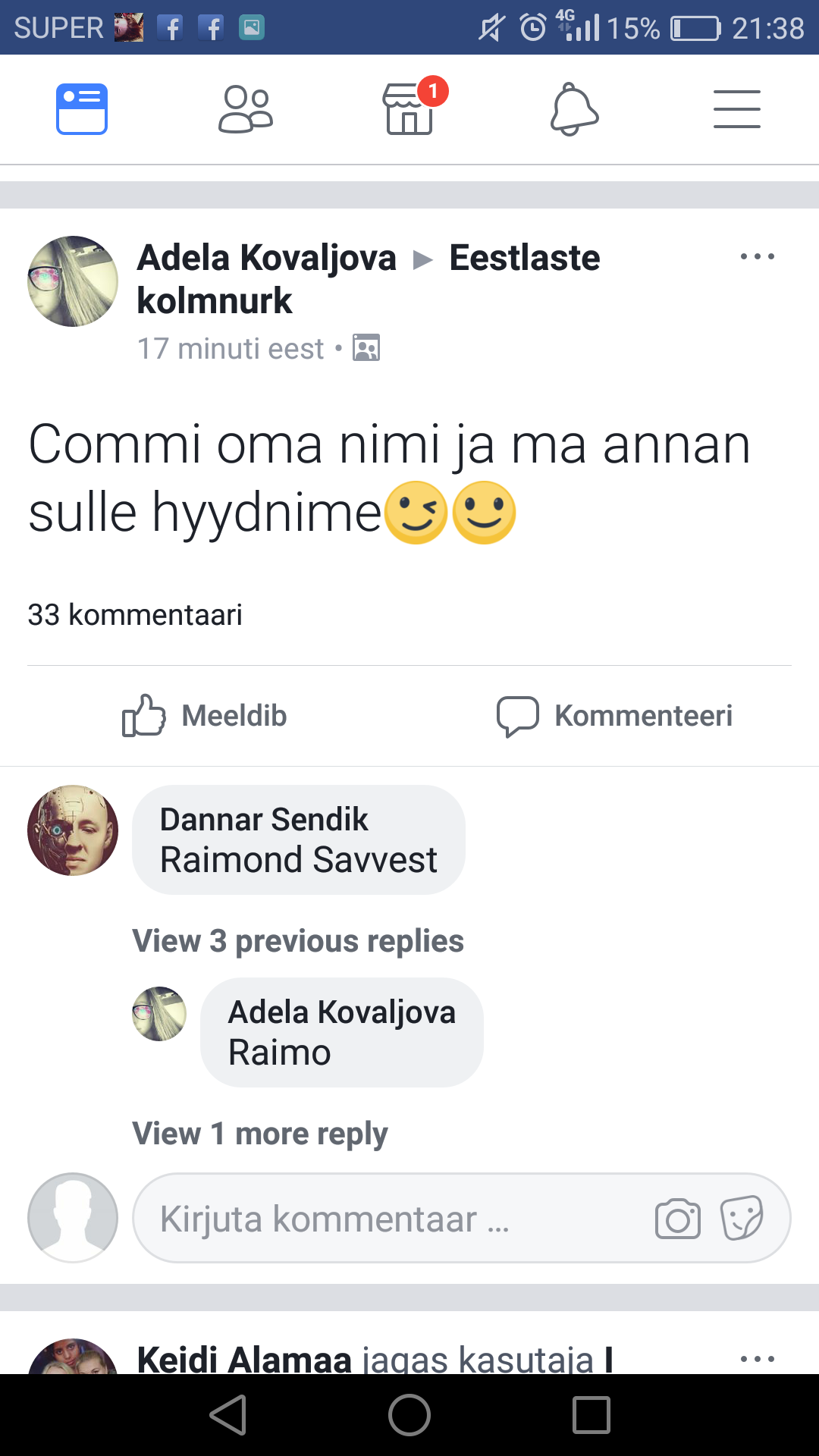
Task: Go back using system back button
Action: click(x=228, y=1415)
